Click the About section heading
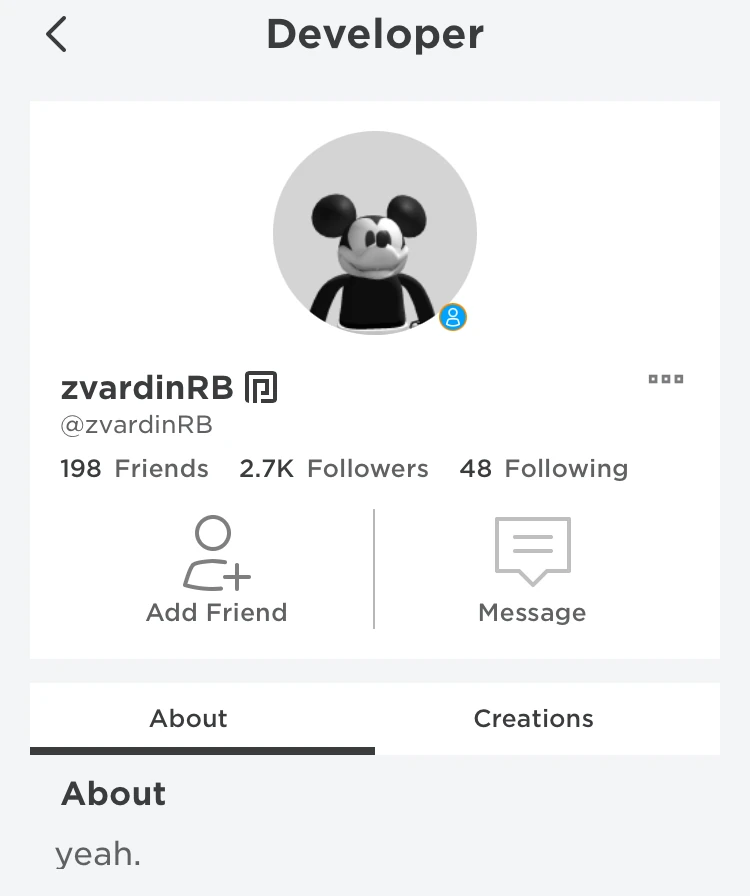The height and width of the screenshot is (896, 750). tap(113, 793)
